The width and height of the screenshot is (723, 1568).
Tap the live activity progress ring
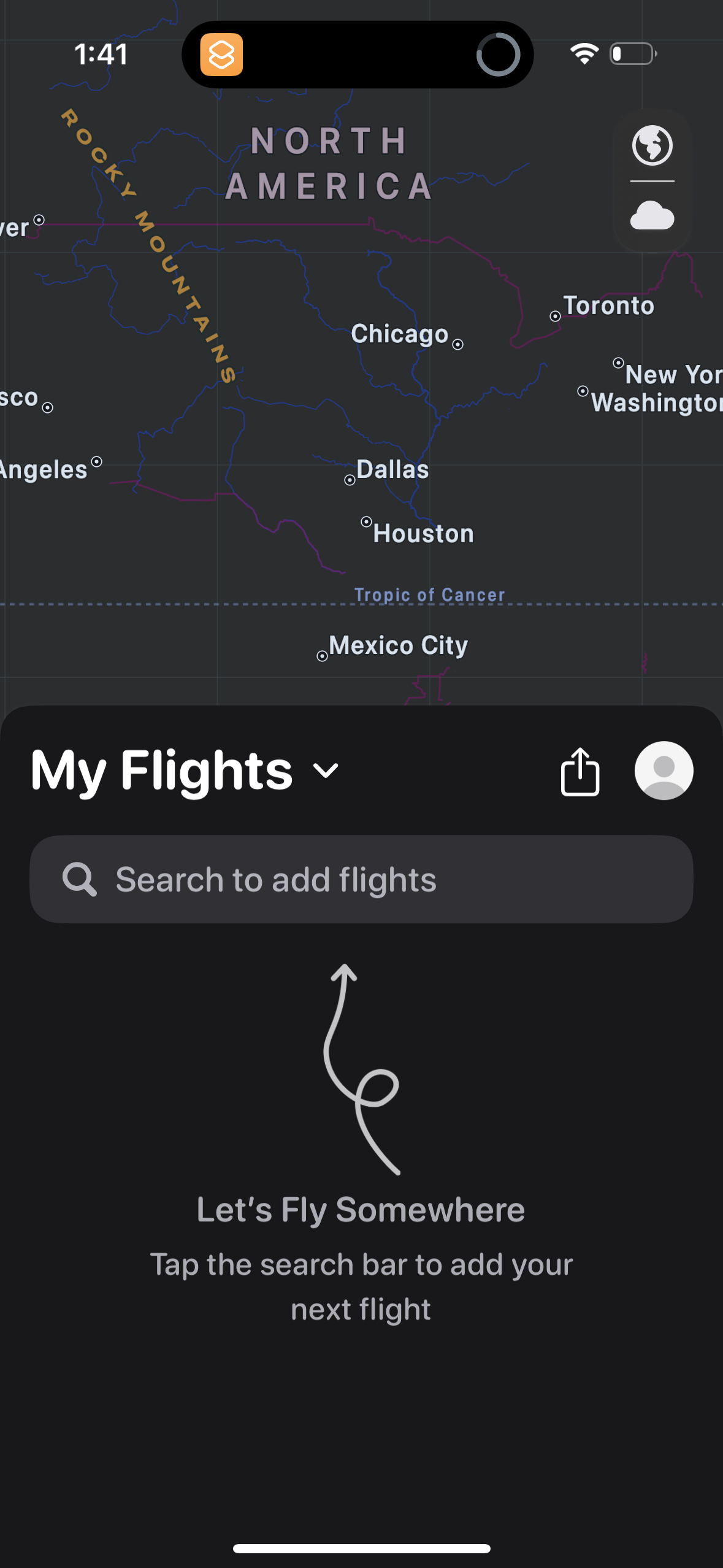tap(499, 55)
